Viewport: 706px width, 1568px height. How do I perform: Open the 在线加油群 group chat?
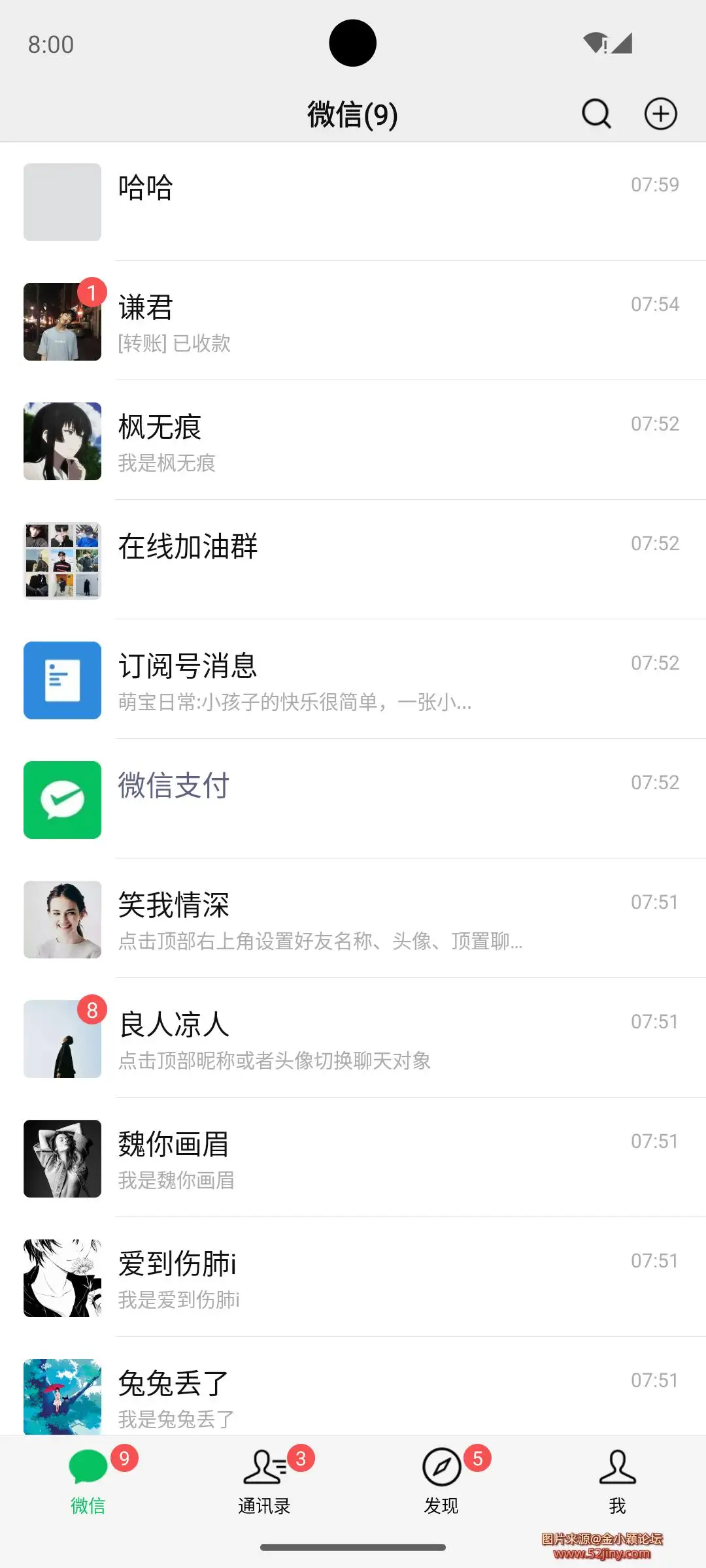(353, 561)
